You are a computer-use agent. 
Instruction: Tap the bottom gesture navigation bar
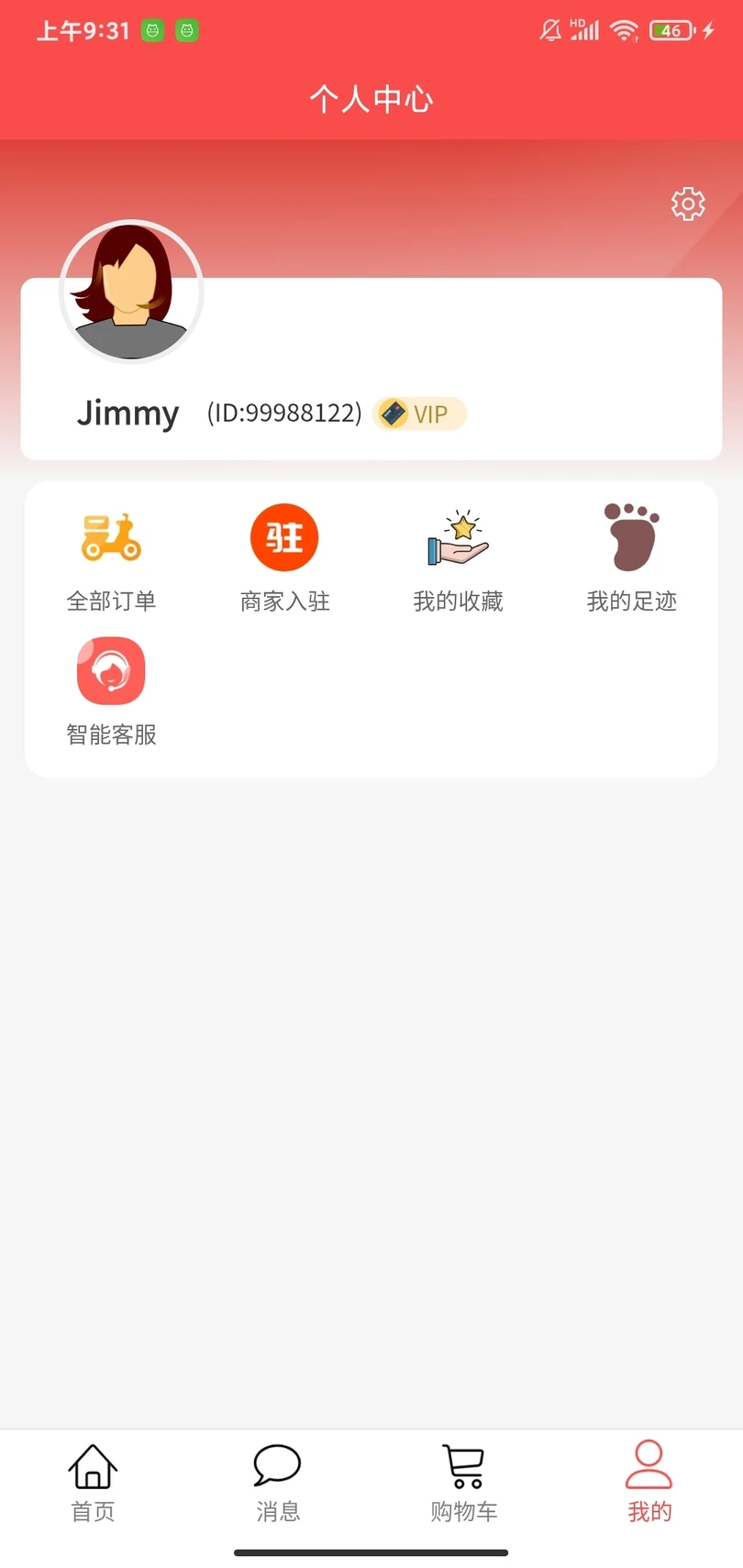coord(371,1553)
